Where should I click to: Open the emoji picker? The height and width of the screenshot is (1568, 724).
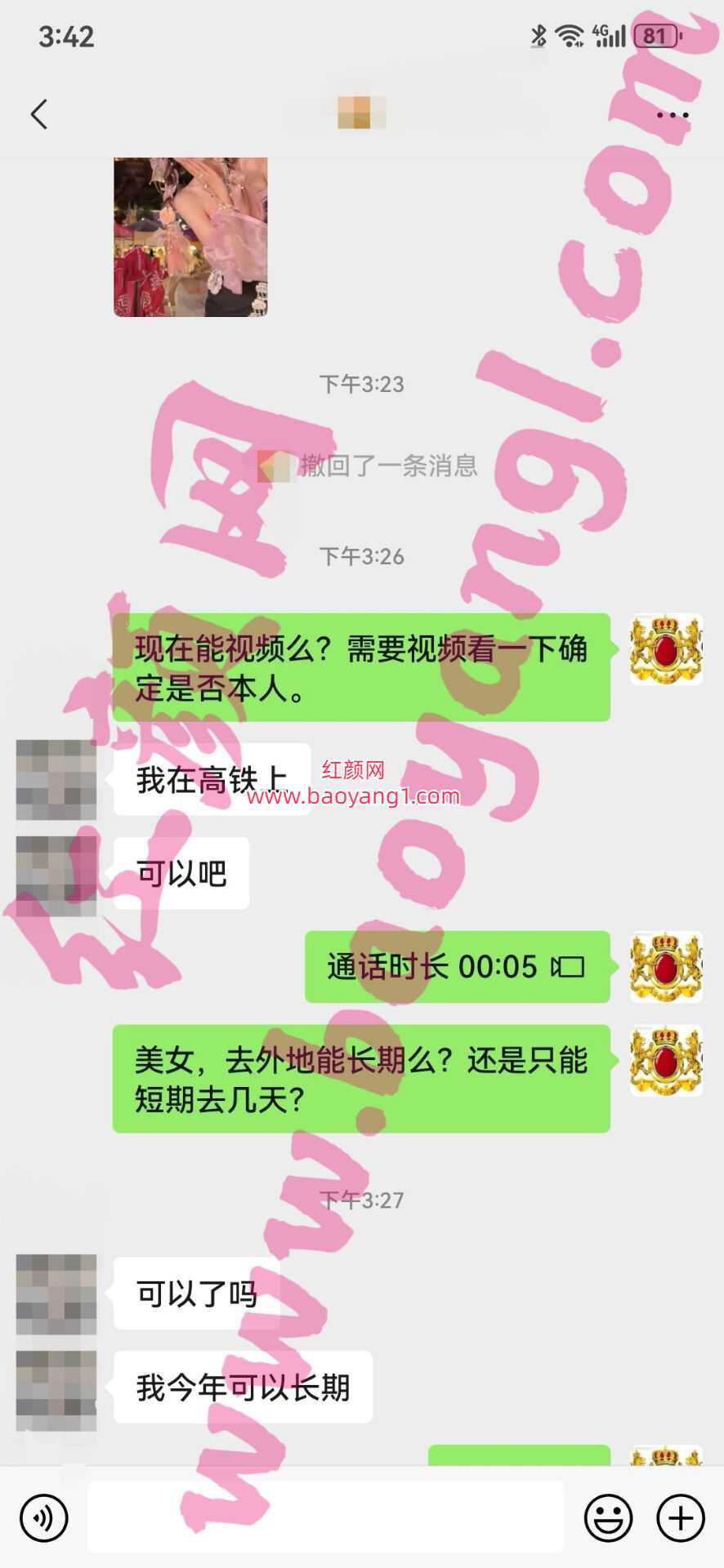coord(608,1518)
